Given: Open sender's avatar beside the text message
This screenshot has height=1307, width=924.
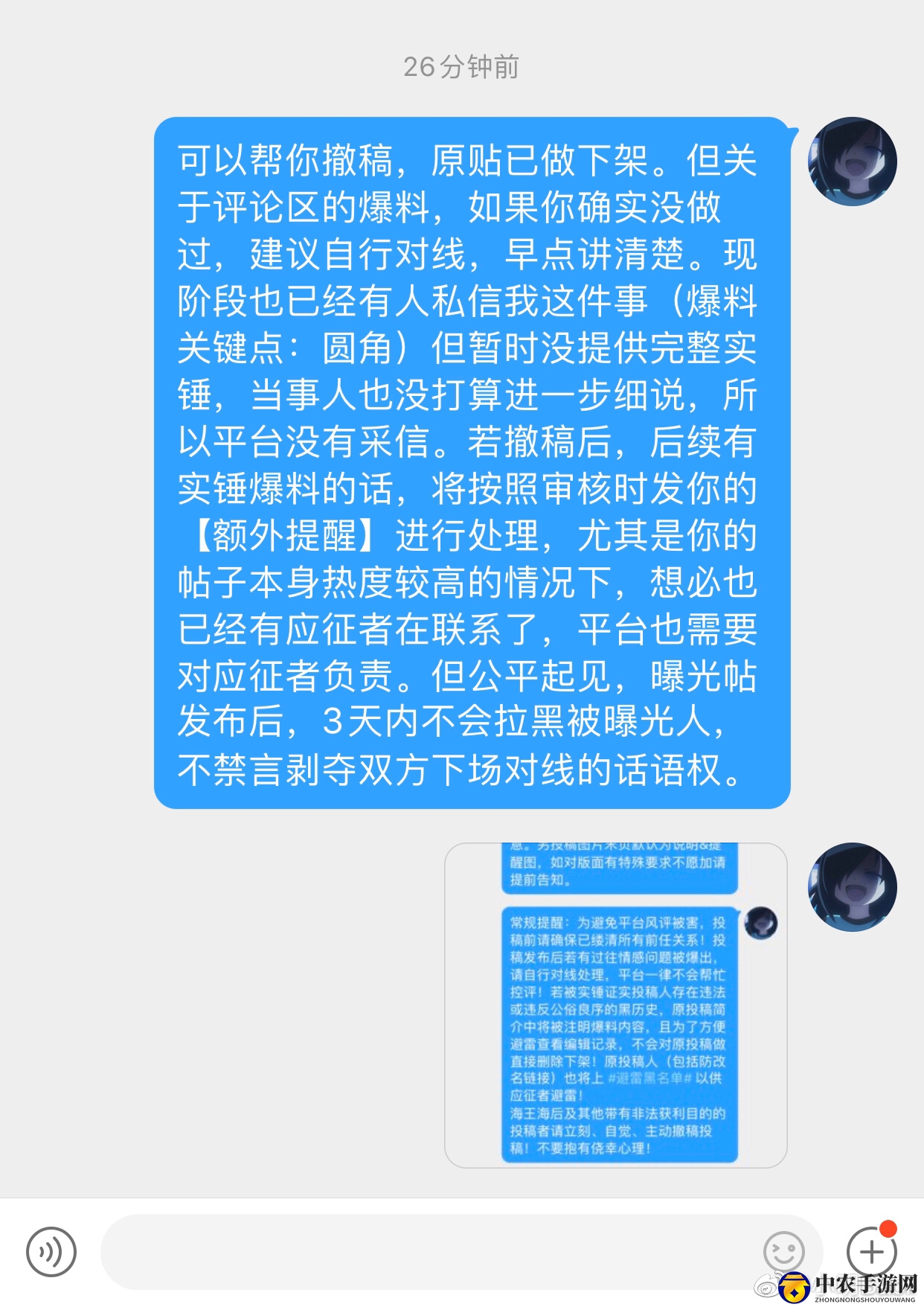Looking at the screenshot, I should coord(853,162).
